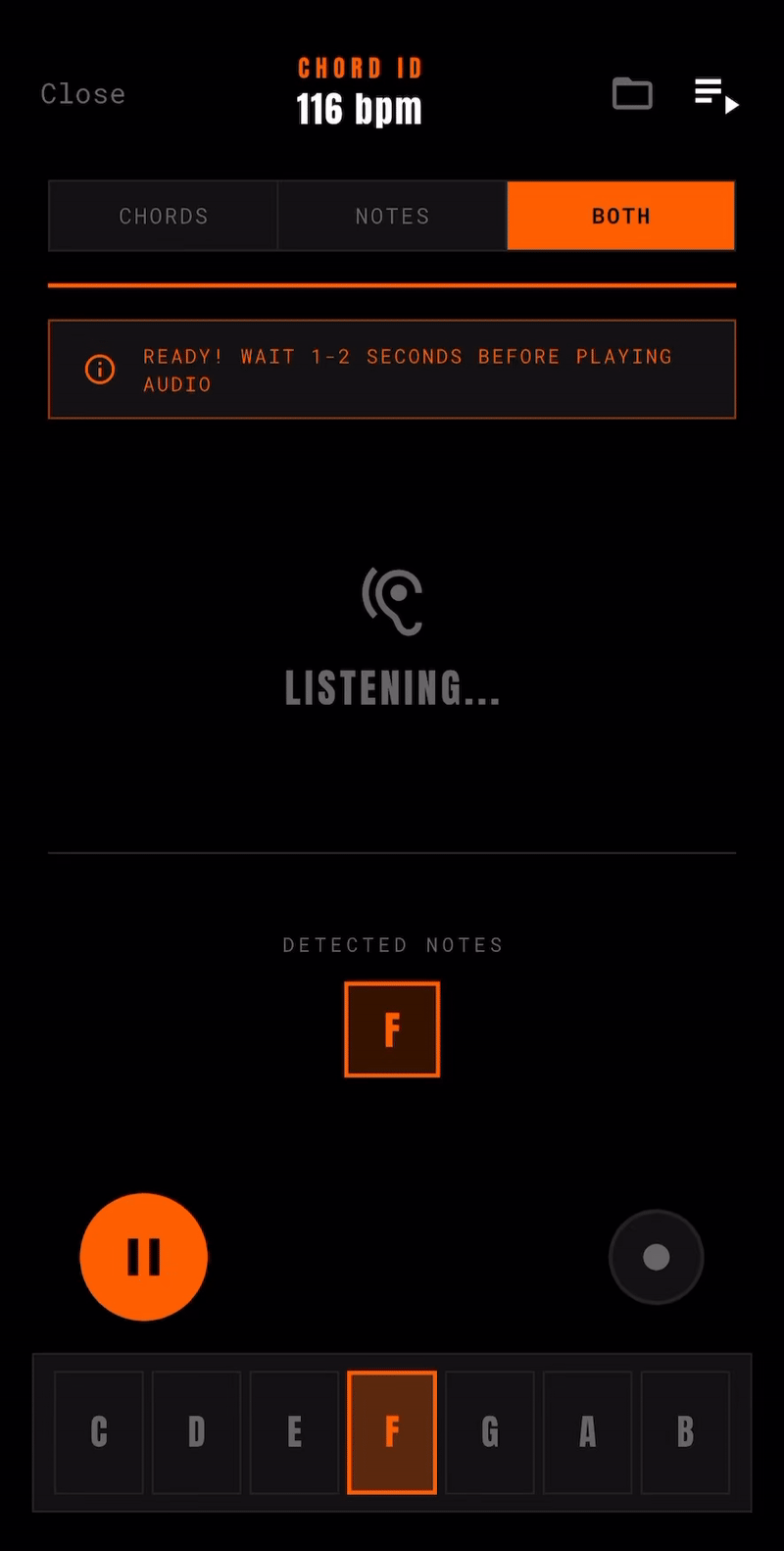The width and height of the screenshot is (784, 1551).
Task: Tap the round record button
Action: 656,1257
